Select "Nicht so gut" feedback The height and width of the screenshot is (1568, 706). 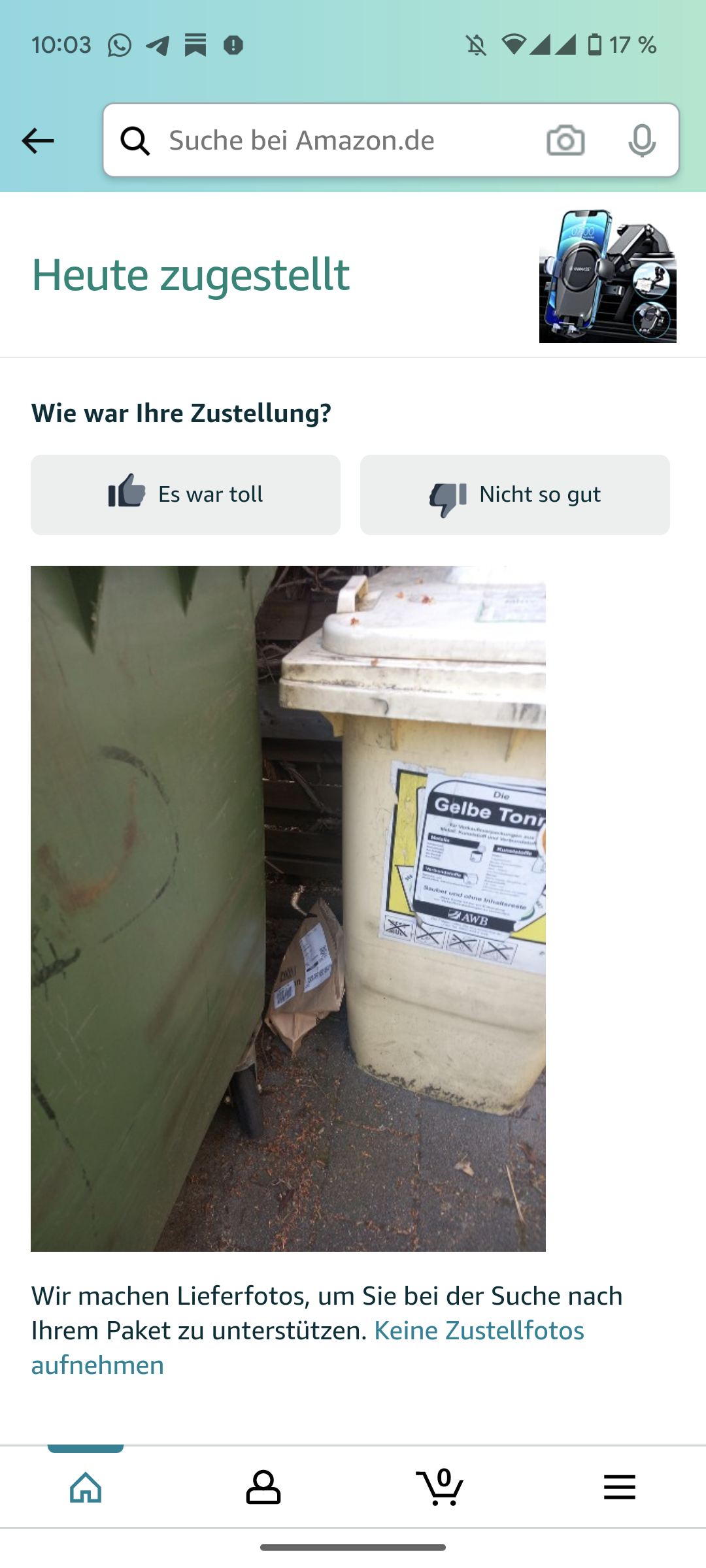click(x=514, y=495)
